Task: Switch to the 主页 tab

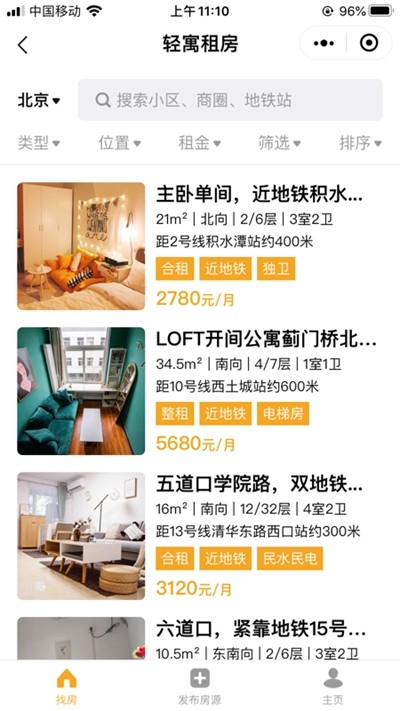Action: click(x=333, y=686)
